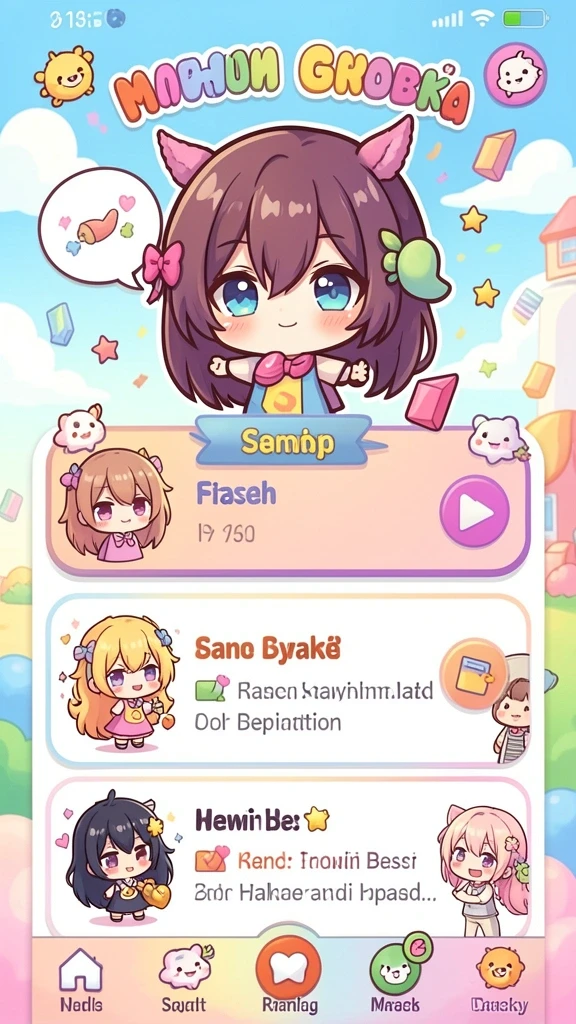Open the Sano Byakë card
The width and height of the screenshot is (576, 1024).
pos(288,681)
